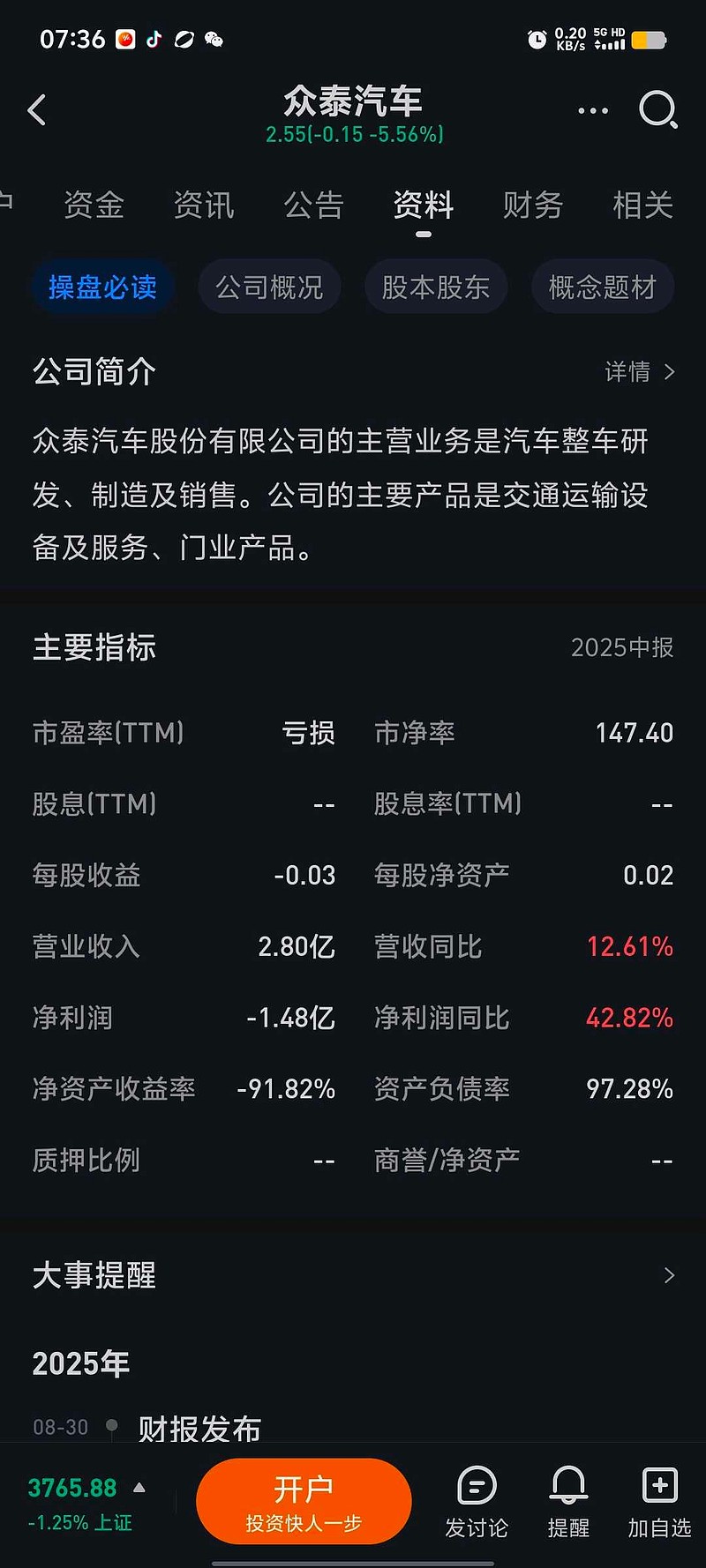Screen dimensions: 706x1568
Task: Switch to the 资金 tab
Action: coord(94,205)
